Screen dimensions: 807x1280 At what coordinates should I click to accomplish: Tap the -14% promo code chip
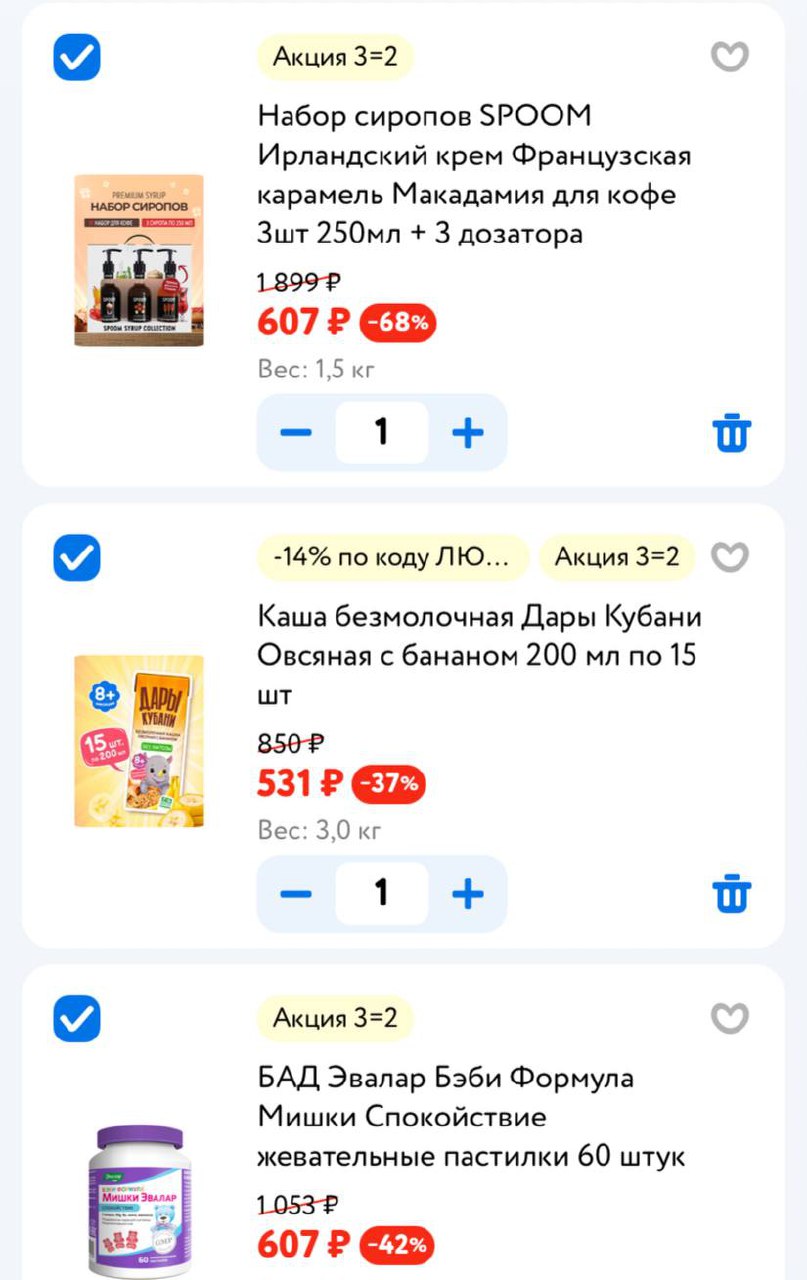[x=392, y=557]
